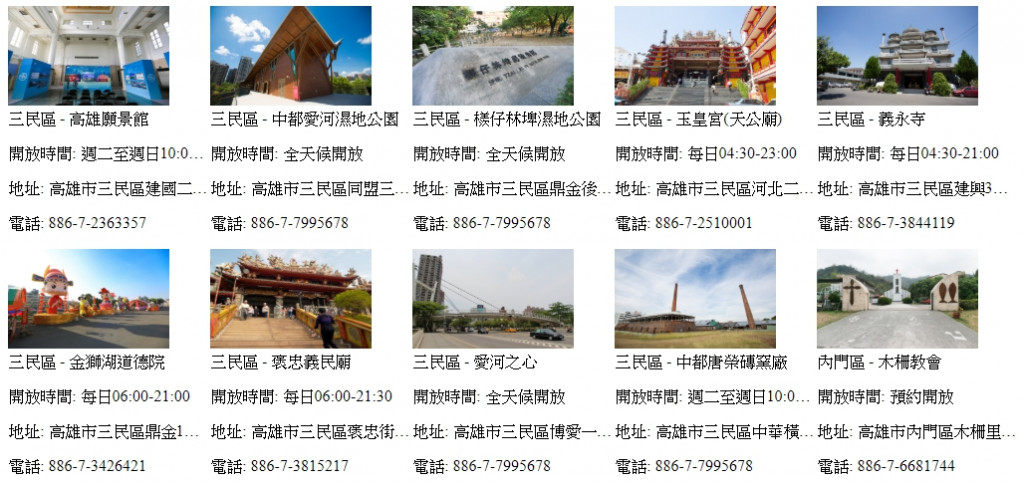Open the 高雄願景館 attraction card
1024x485 pixels.
[x=89, y=56]
